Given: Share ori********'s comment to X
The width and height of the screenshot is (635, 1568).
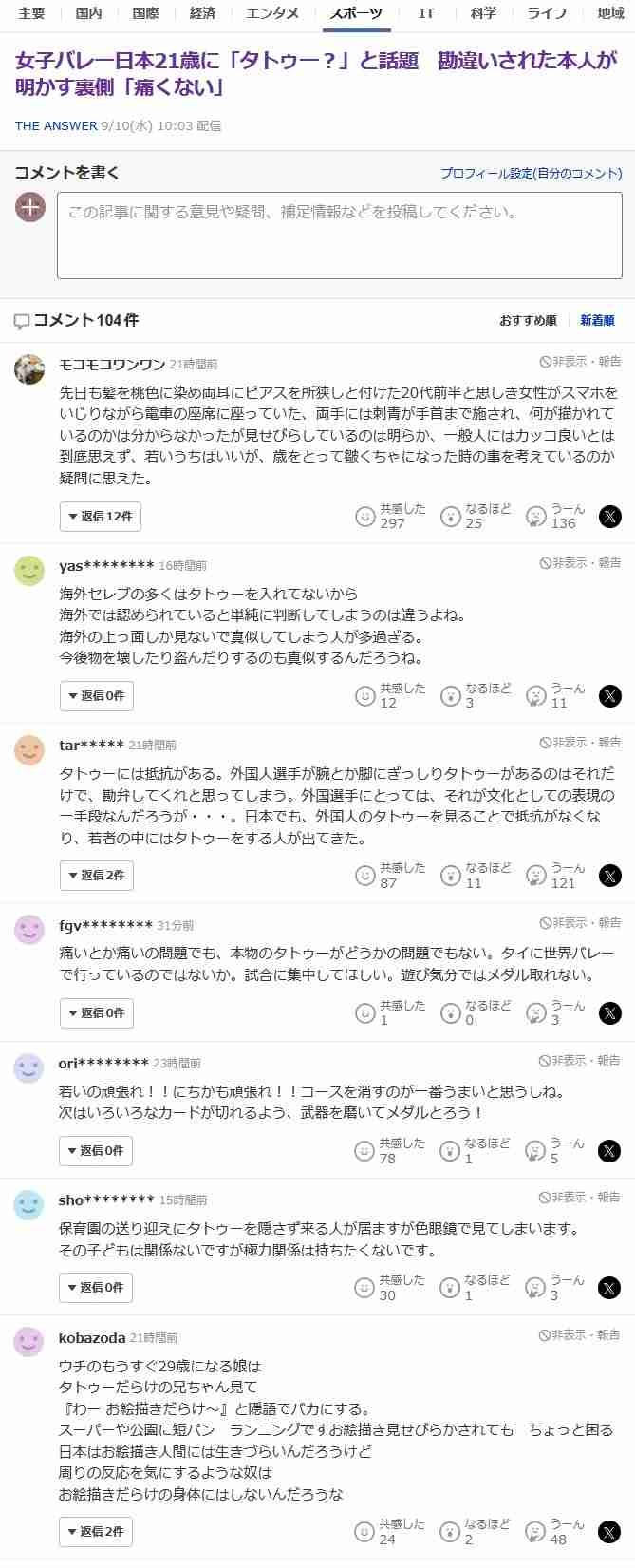Looking at the screenshot, I should [x=610, y=1151].
